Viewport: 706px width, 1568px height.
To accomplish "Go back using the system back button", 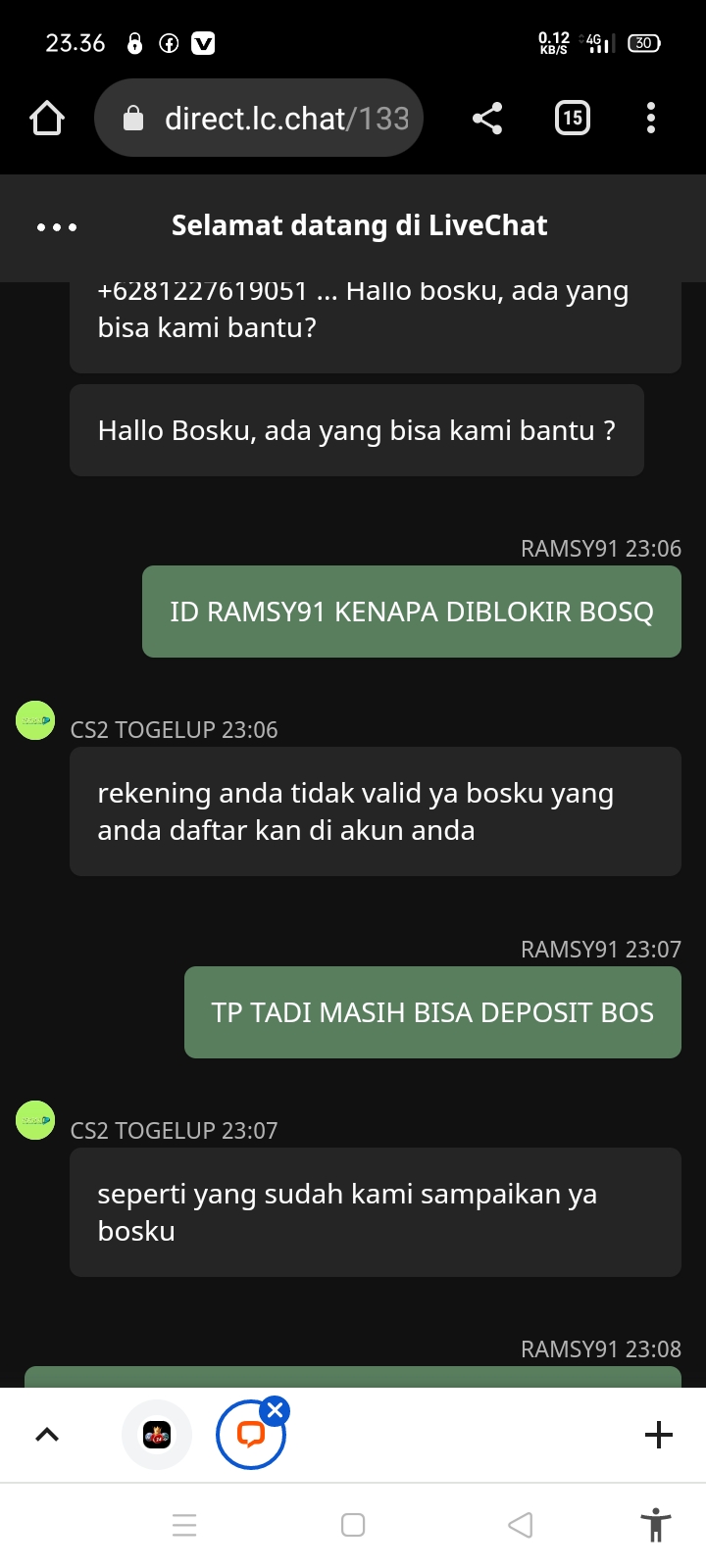I will tap(521, 1525).
